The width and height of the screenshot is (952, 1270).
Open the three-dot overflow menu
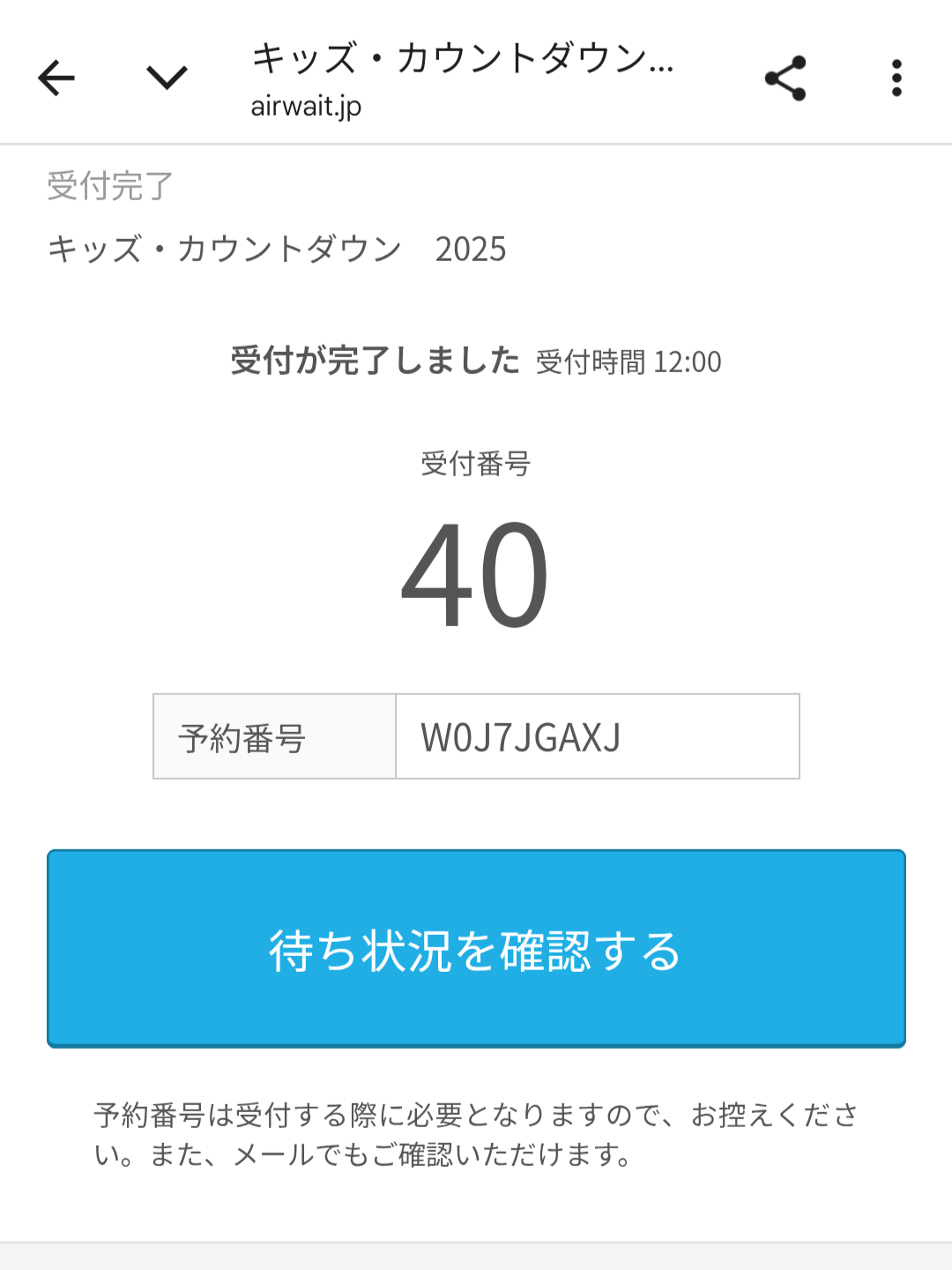pos(896,78)
